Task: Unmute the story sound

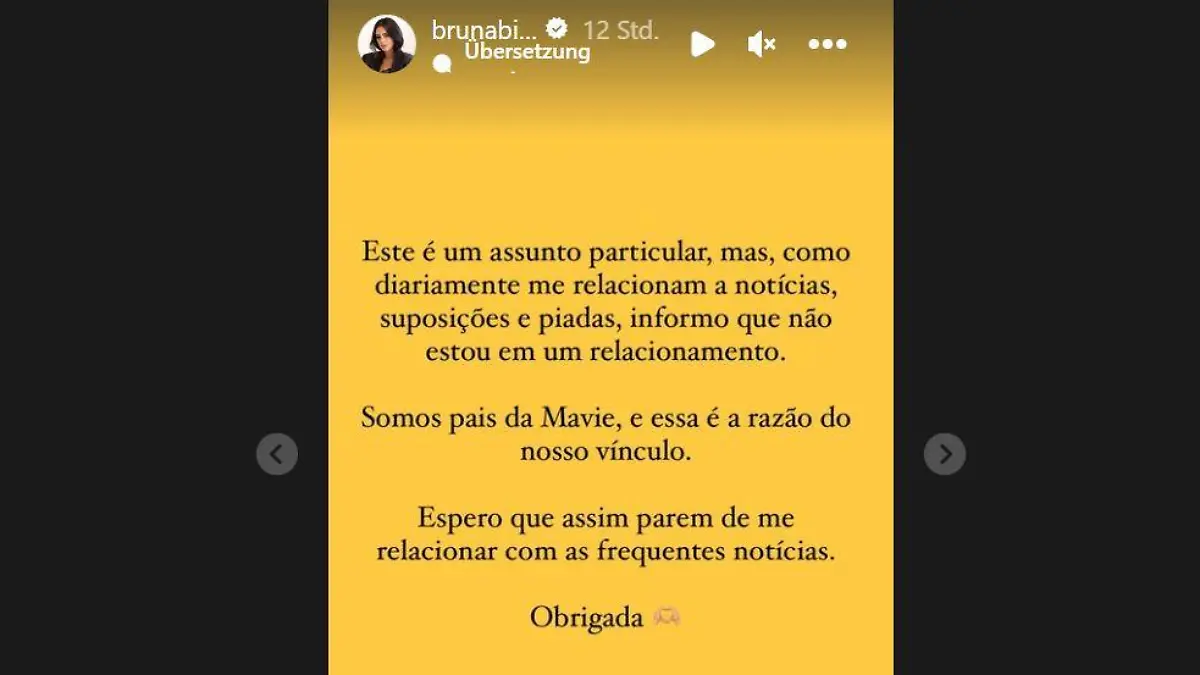Action: [762, 44]
